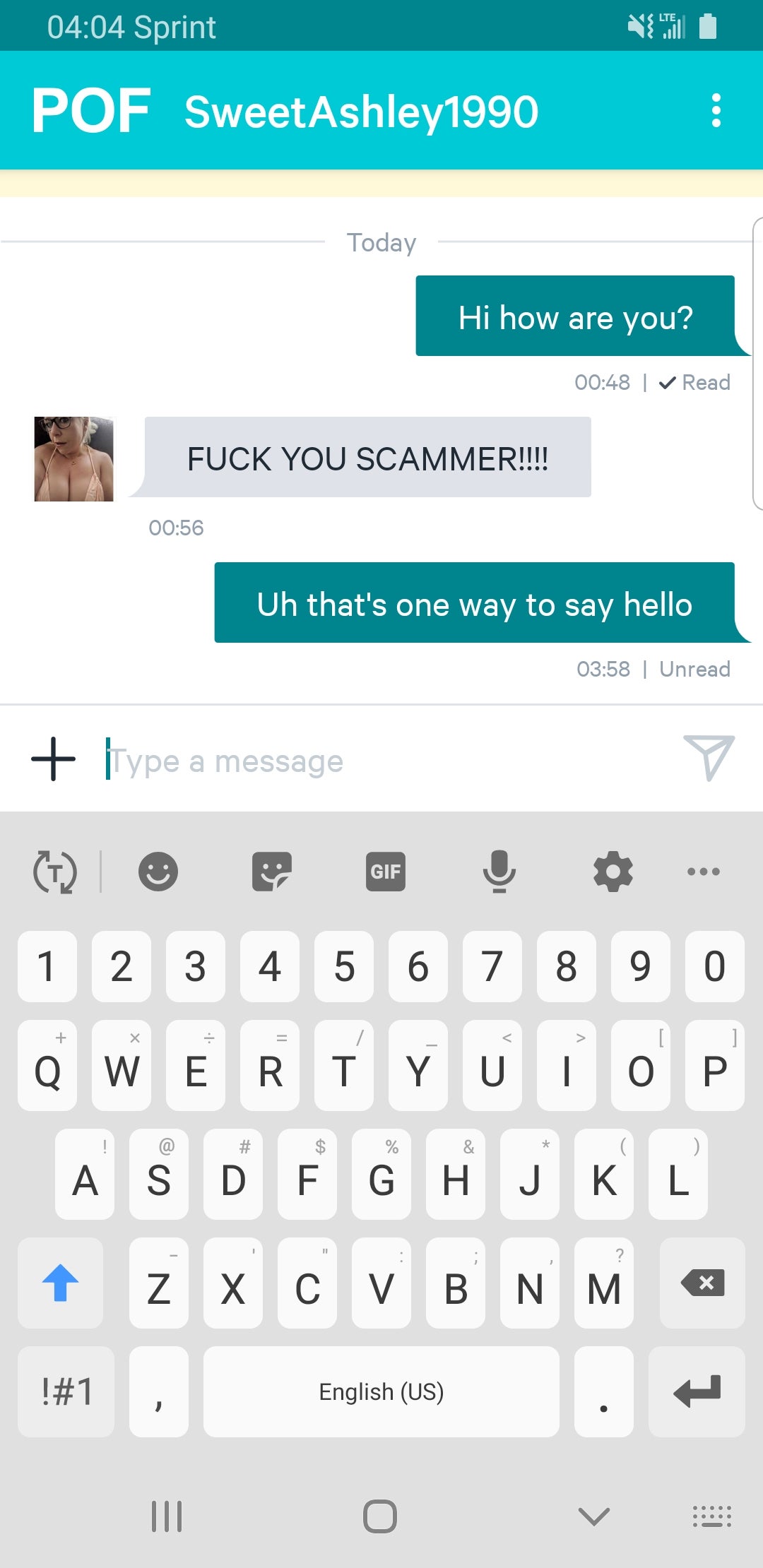763x1568 pixels.
Task: Start voice input with the microphone
Action: tap(499, 871)
